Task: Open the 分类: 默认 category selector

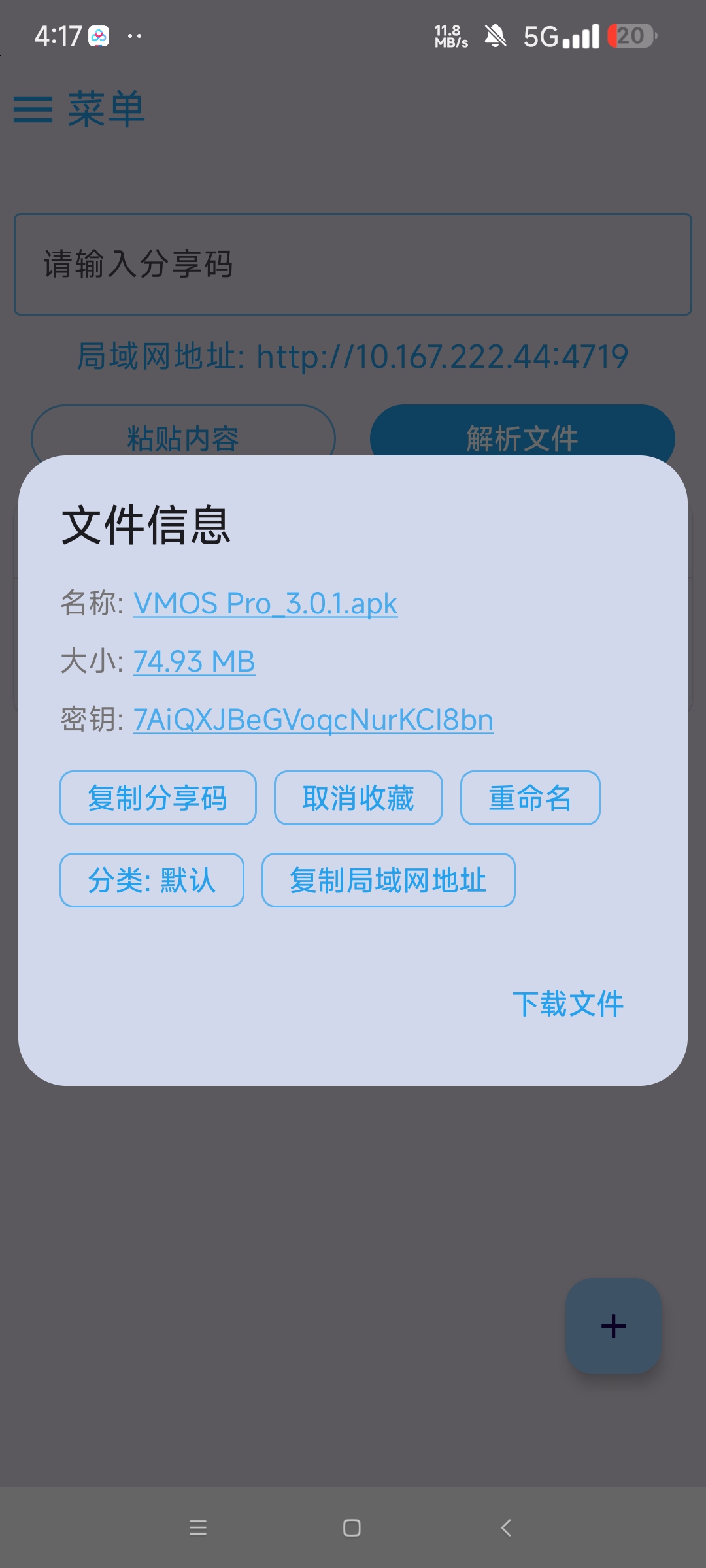Action: 152,880
